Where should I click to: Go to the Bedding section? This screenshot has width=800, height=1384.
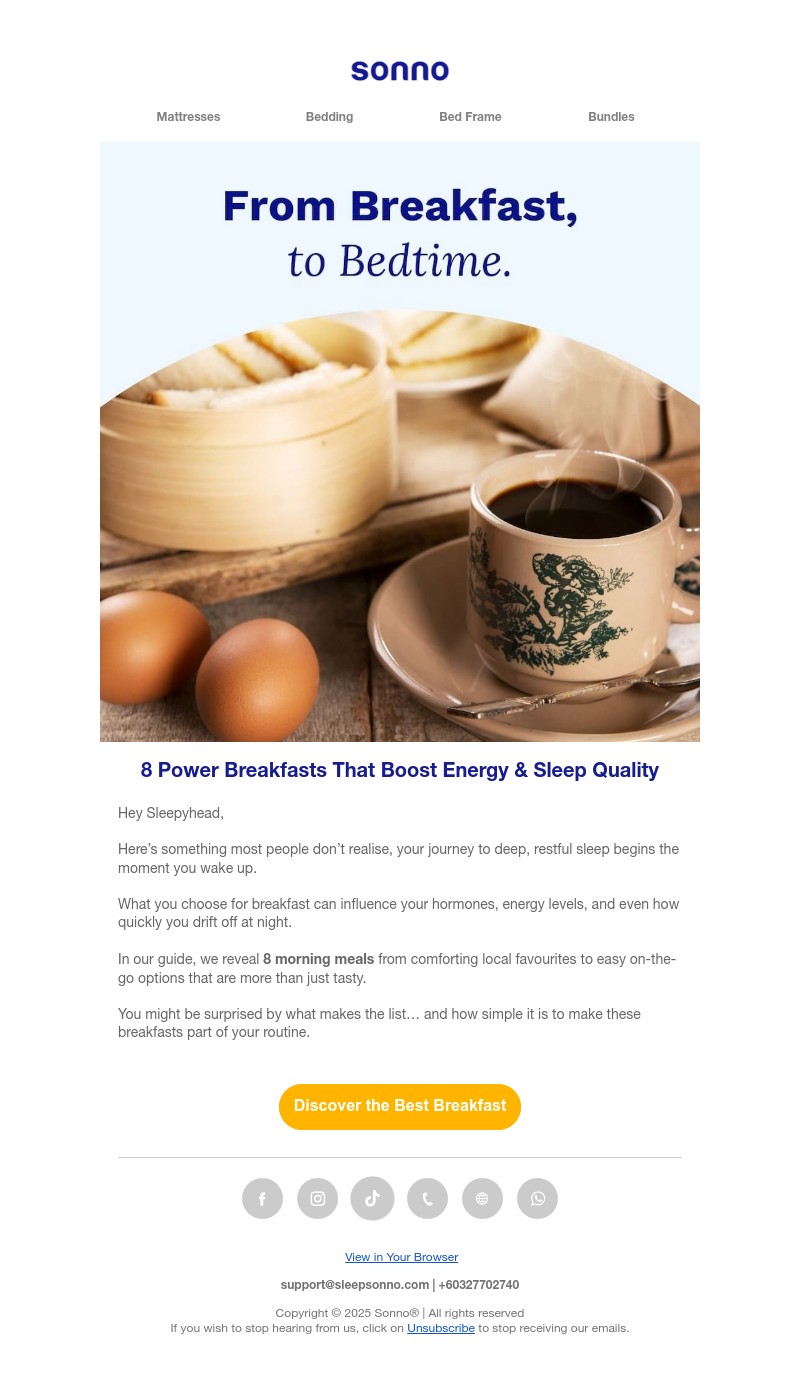pyautogui.click(x=329, y=117)
